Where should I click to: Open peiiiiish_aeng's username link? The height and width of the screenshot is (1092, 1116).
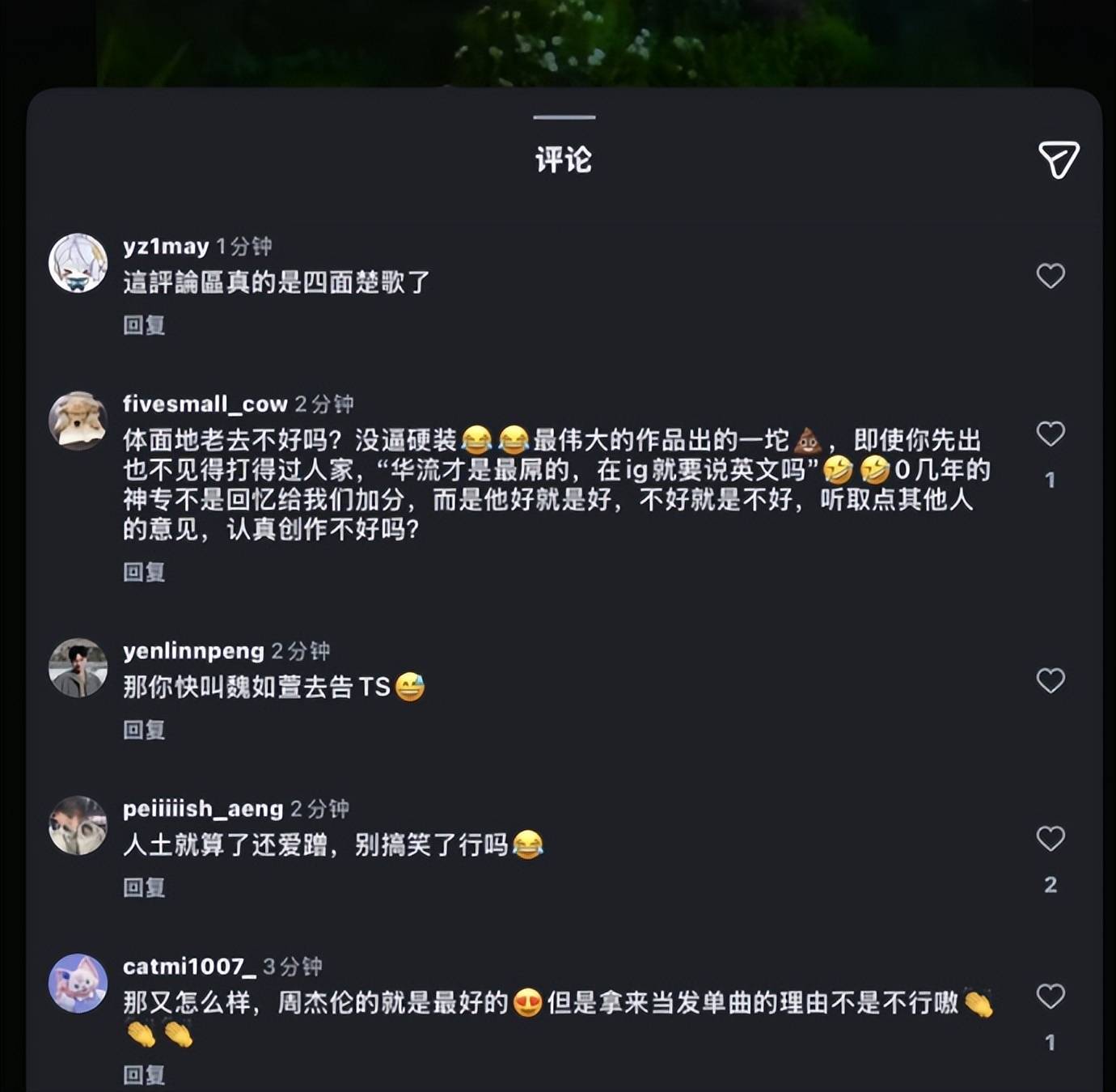203,808
